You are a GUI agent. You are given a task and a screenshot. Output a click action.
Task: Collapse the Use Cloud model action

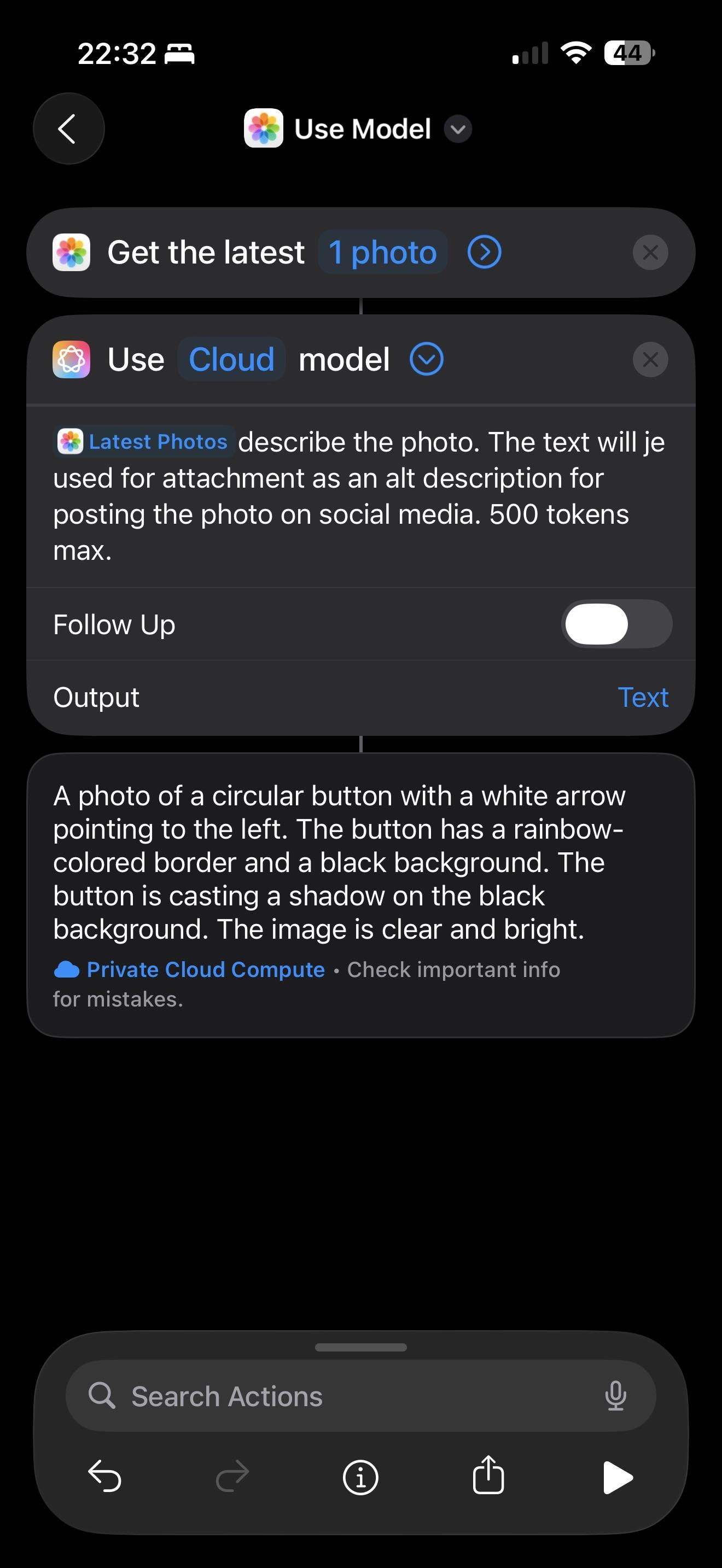coord(427,359)
